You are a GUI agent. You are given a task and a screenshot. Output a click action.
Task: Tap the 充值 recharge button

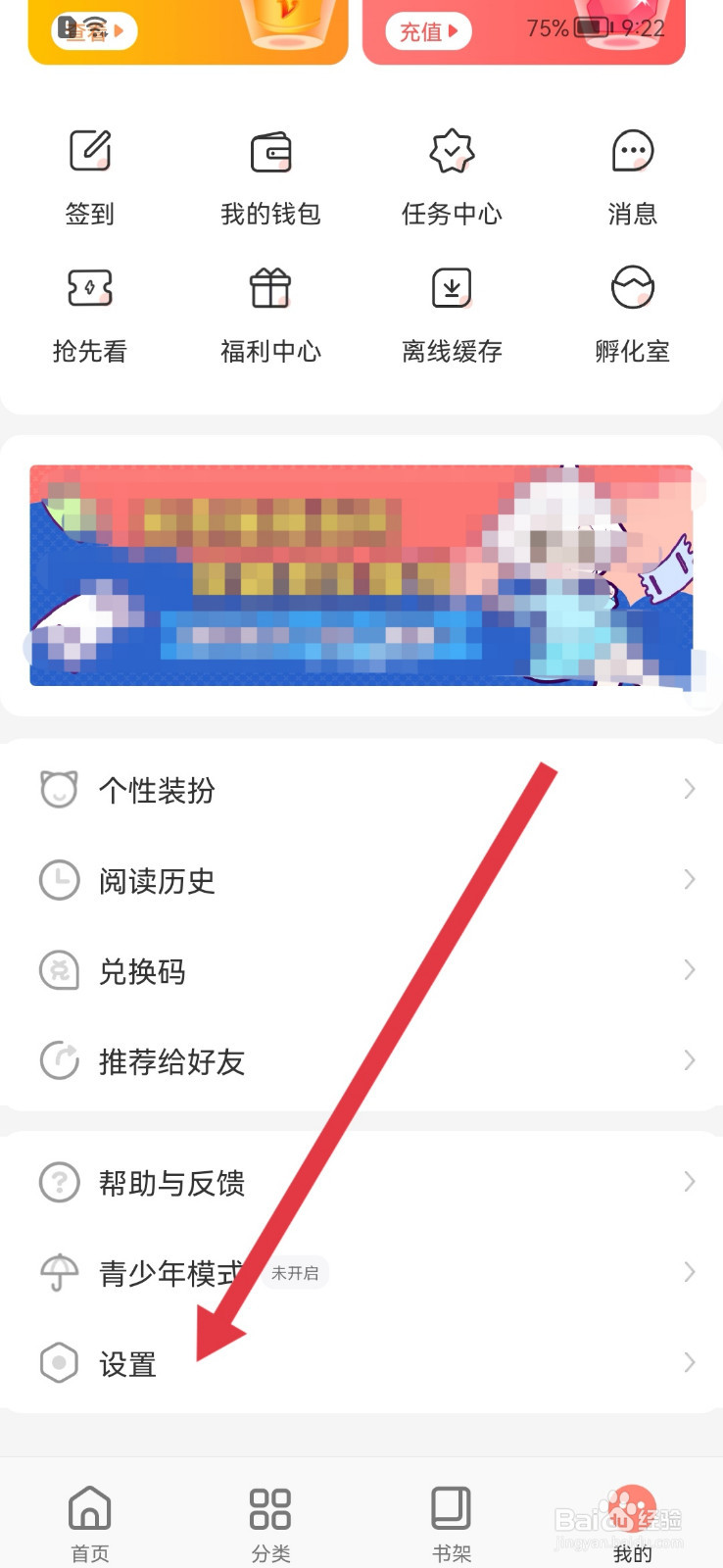click(428, 31)
